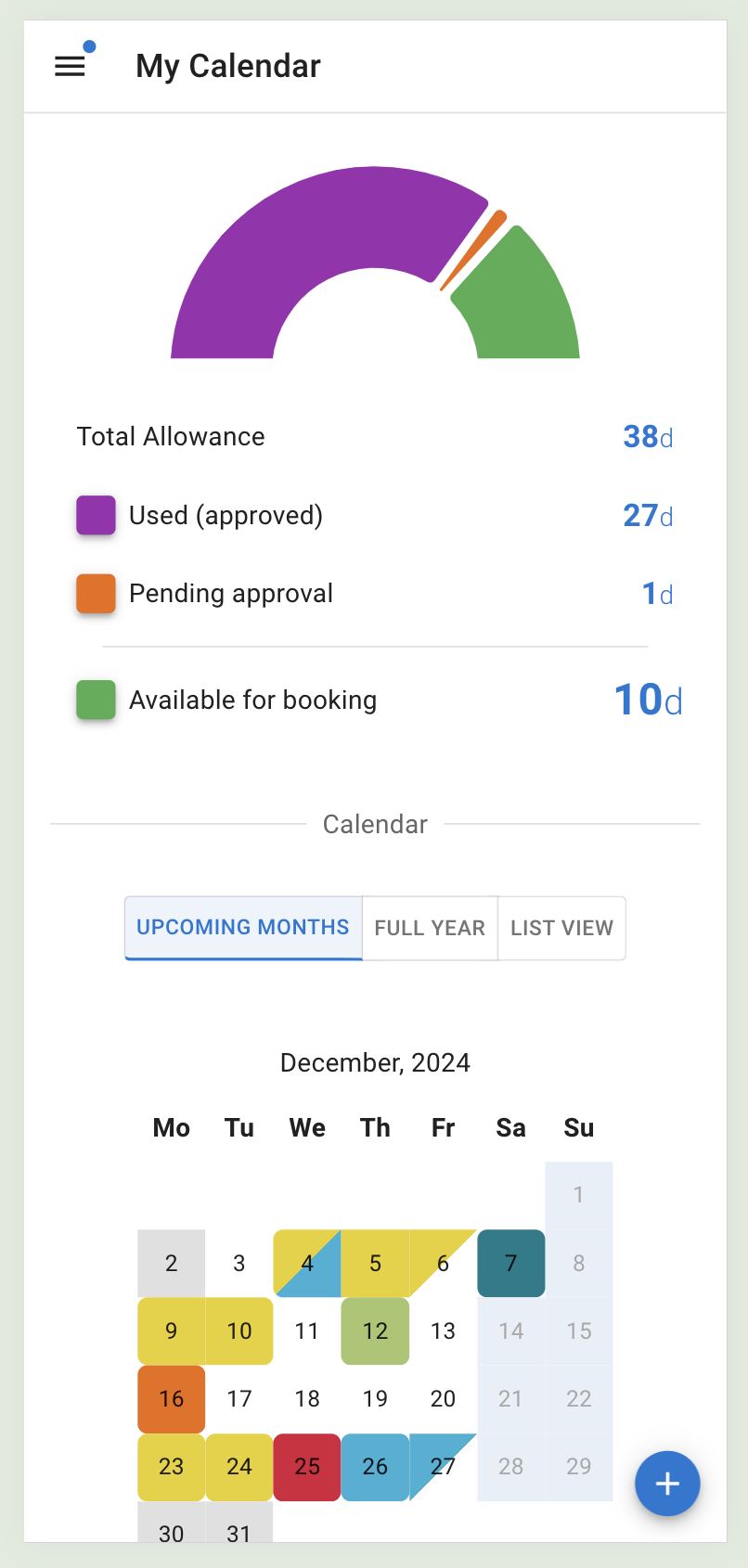The width and height of the screenshot is (748, 1568).
Task: Click the orange Pending approval legend square
Action: tap(96, 594)
